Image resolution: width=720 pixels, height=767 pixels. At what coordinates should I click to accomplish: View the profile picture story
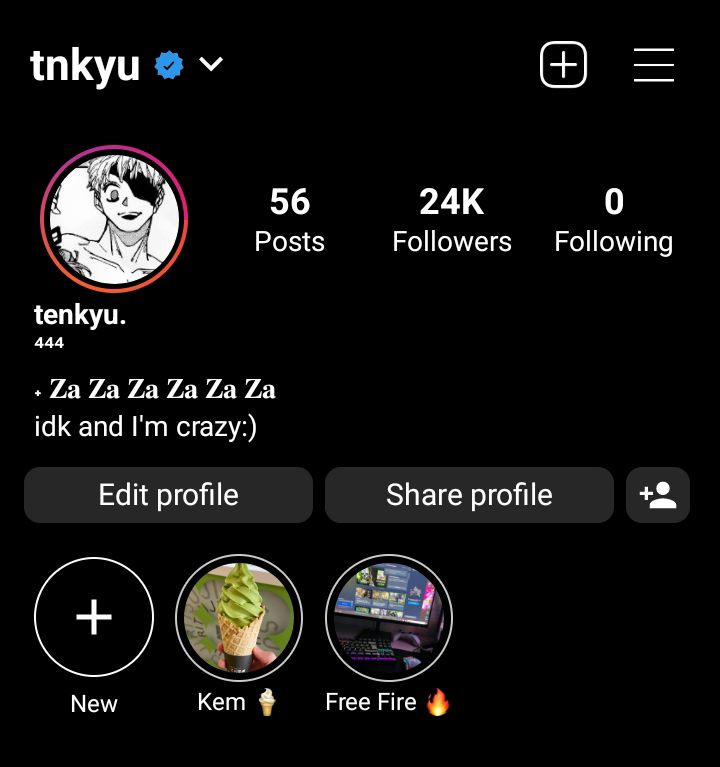(x=114, y=219)
